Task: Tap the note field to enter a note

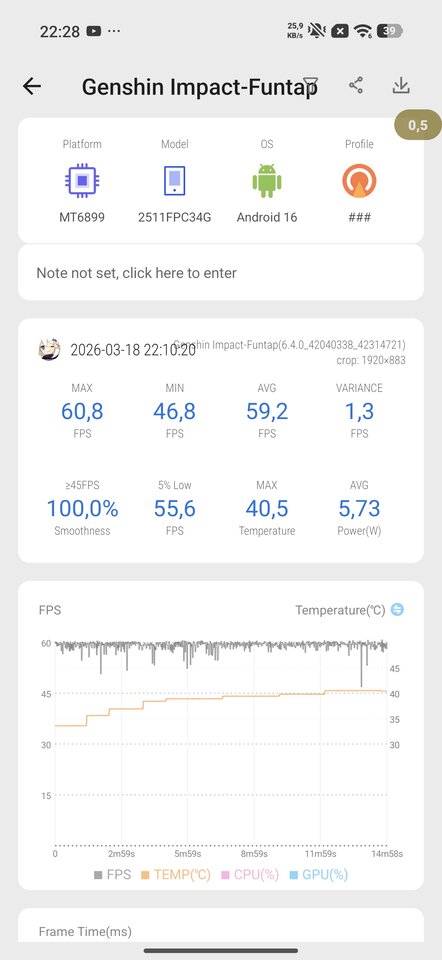Action: pyautogui.click(x=221, y=272)
